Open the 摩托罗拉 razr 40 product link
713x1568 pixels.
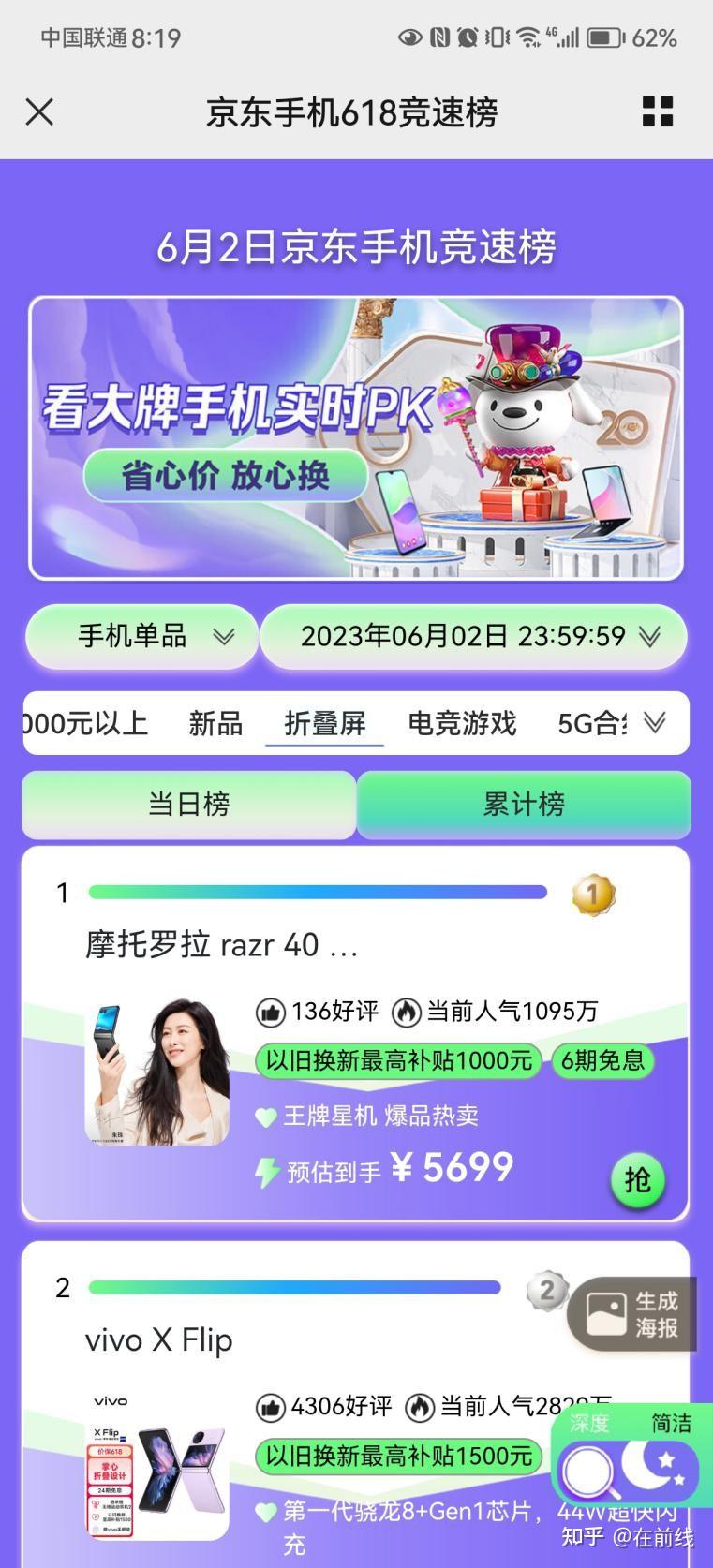[x=220, y=944]
